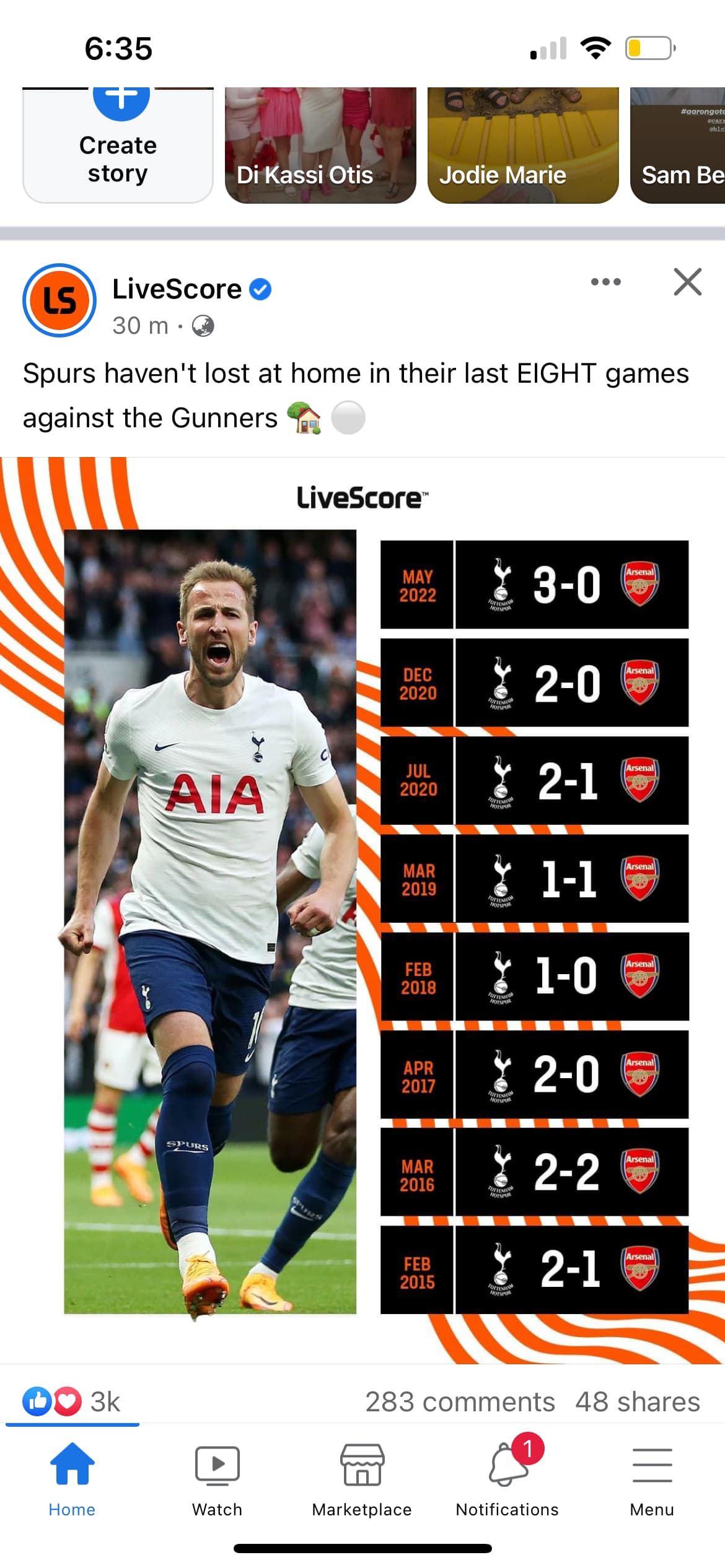
Task: View the 48 shares
Action: (x=638, y=1402)
